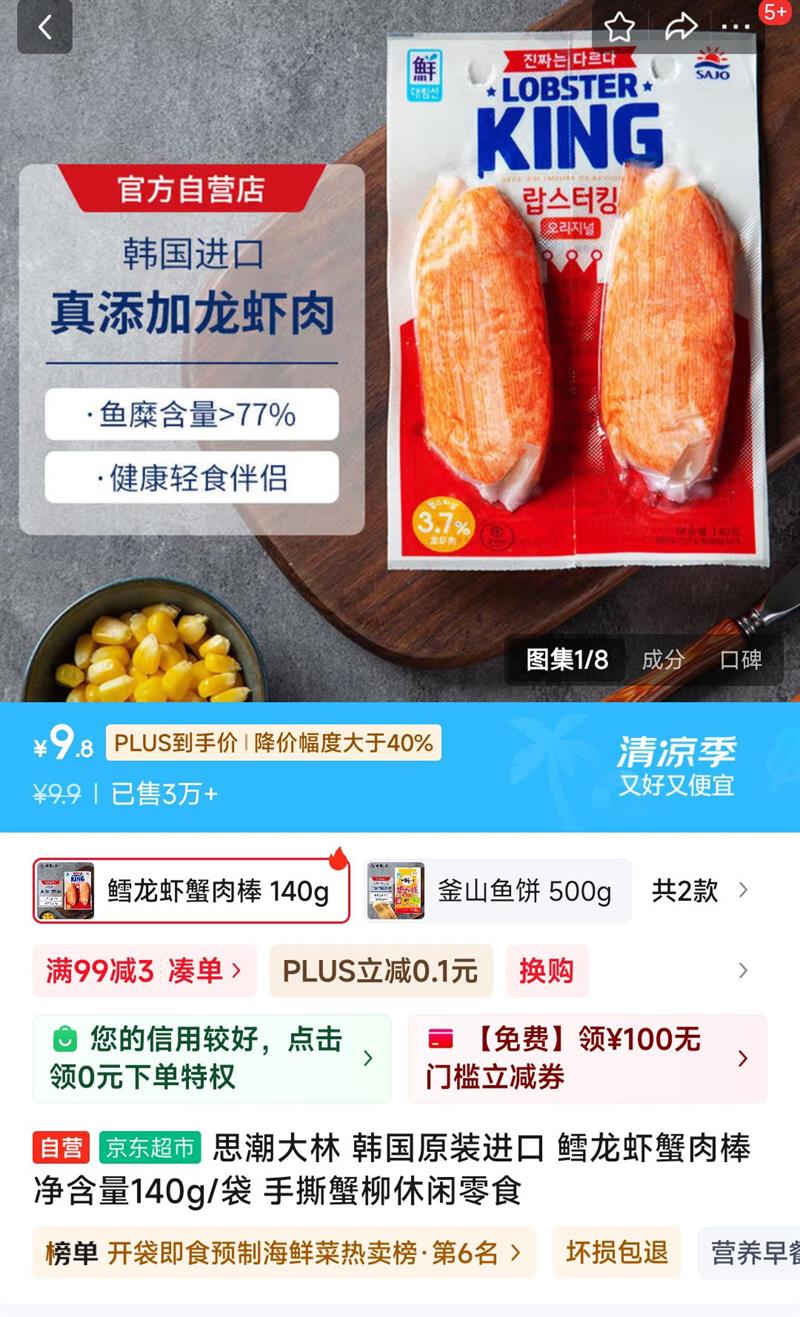This screenshot has height=1317, width=800.
Task: Expand all variants via 共2款
Action: coord(699,890)
